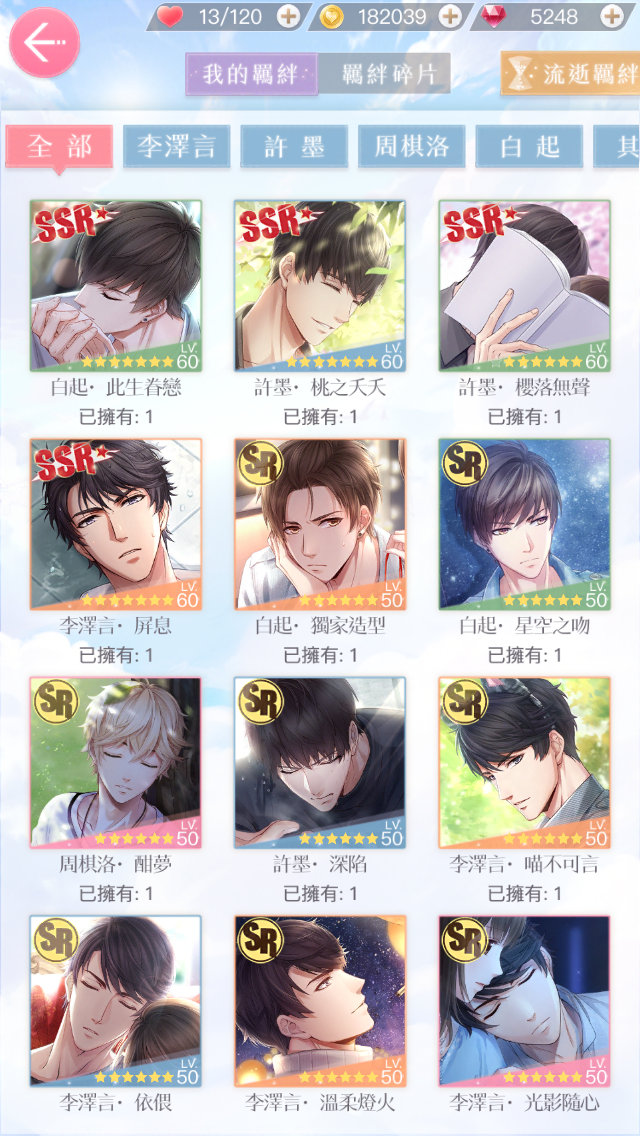Filter cards by 全部

click(x=59, y=147)
